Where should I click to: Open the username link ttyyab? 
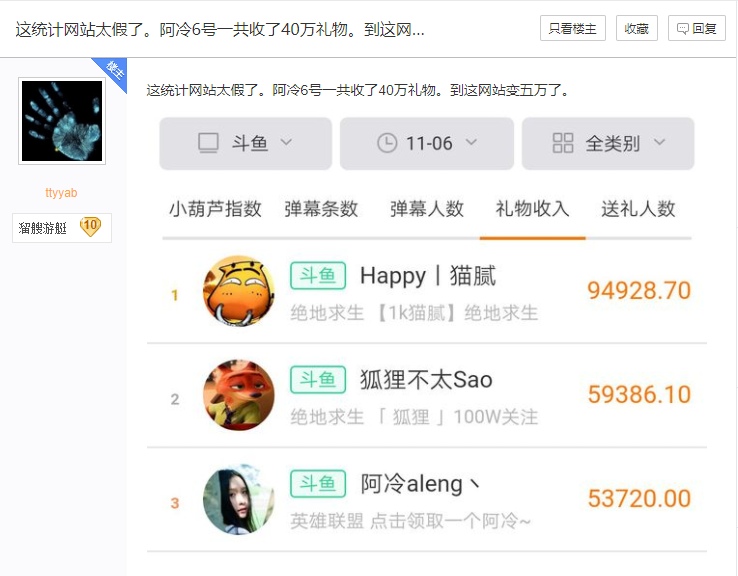click(61, 193)
